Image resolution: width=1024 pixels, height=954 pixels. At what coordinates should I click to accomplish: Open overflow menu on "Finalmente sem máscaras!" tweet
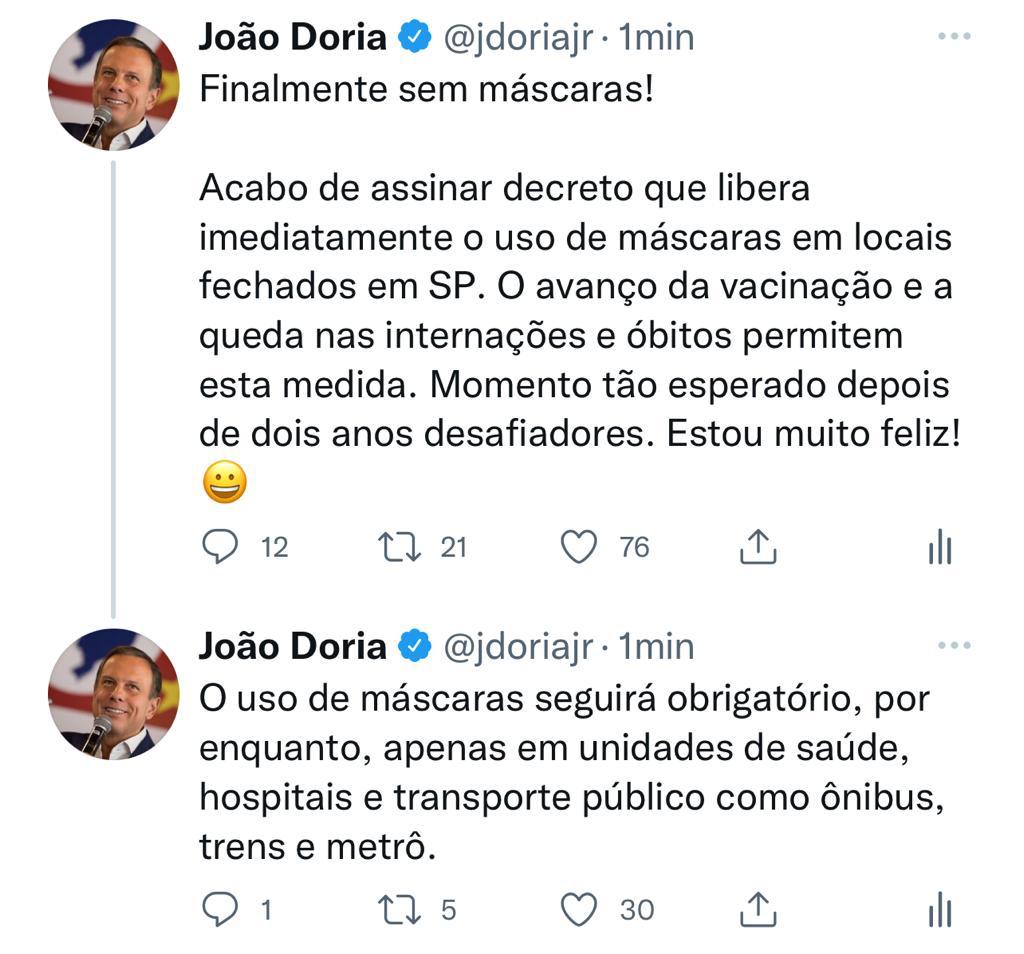point(954,37)
